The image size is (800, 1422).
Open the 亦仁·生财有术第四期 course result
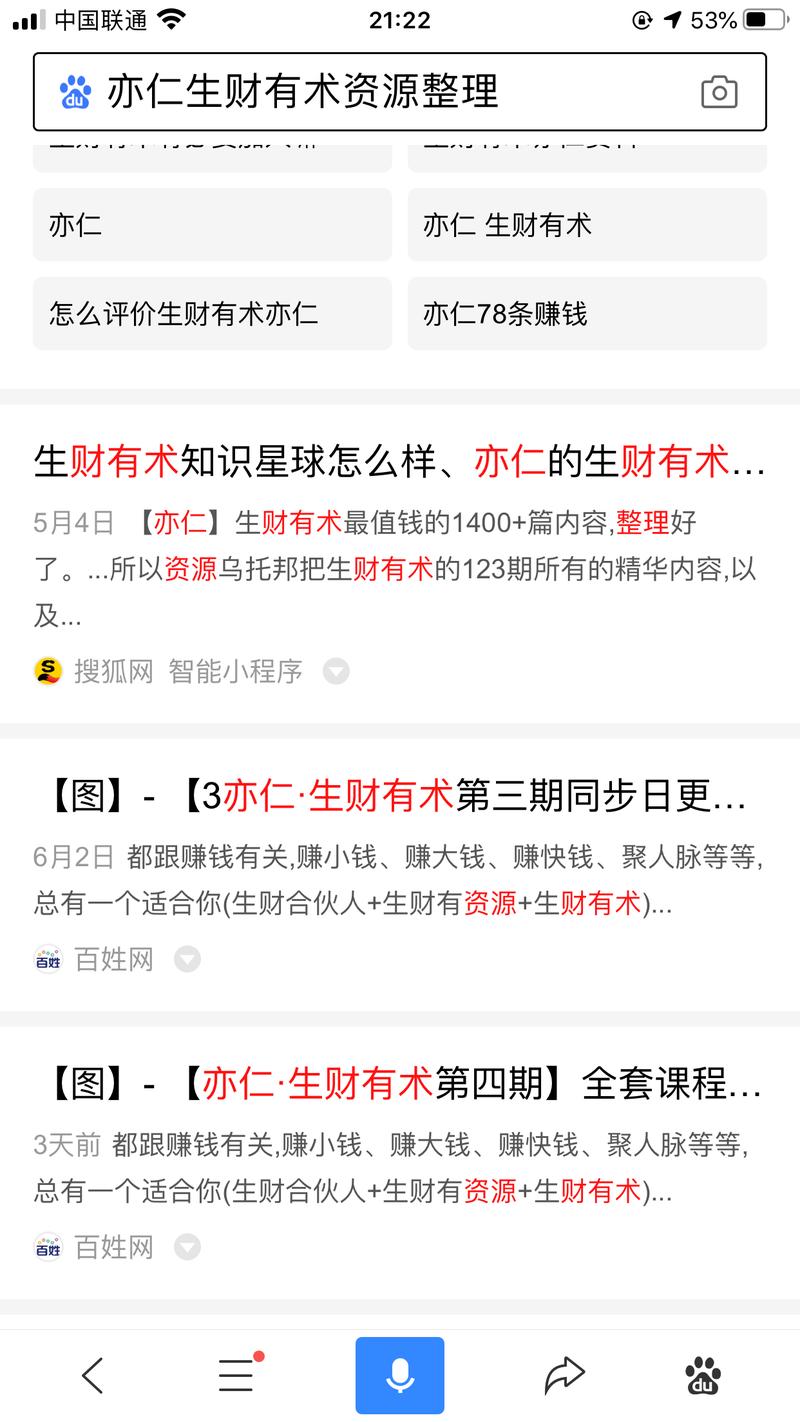click(400, 1085)
